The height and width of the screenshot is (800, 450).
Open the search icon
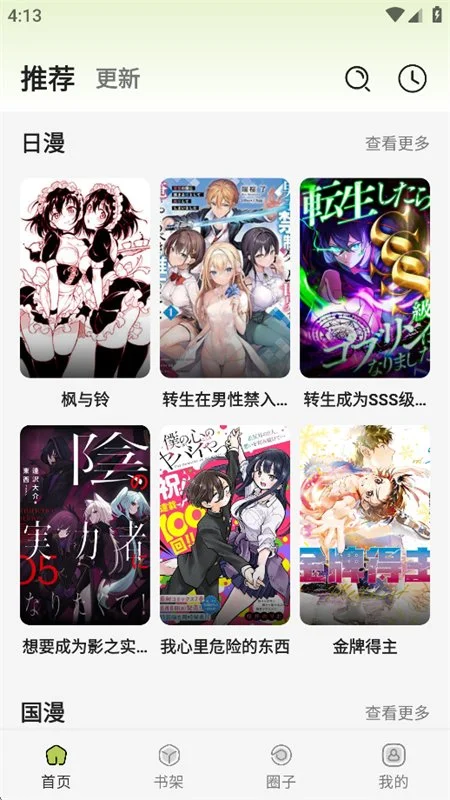click(358, 79)
